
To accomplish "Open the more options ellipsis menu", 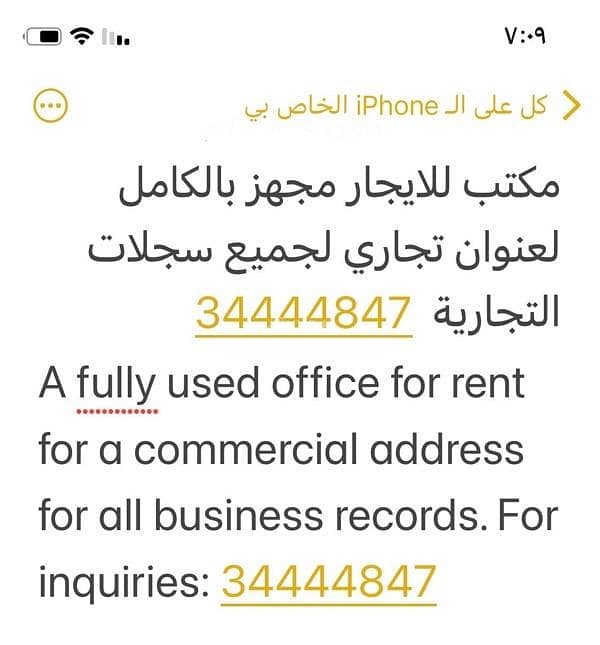I will (x=51, y=106).
